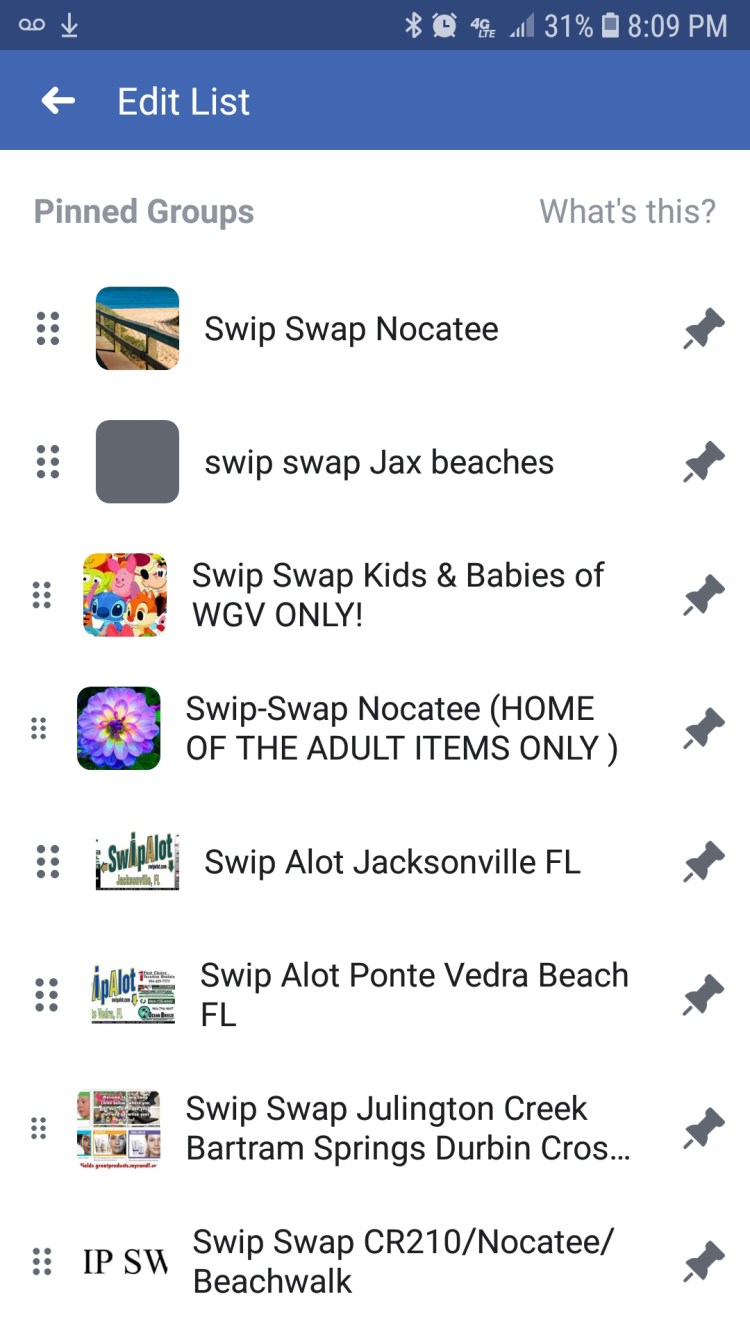This screenshot has height=1333, width=750.
Task: Unpin the Swip Alot Ponte Vedra Beach group
Action: pyautogui.click(x=703, y=994)
